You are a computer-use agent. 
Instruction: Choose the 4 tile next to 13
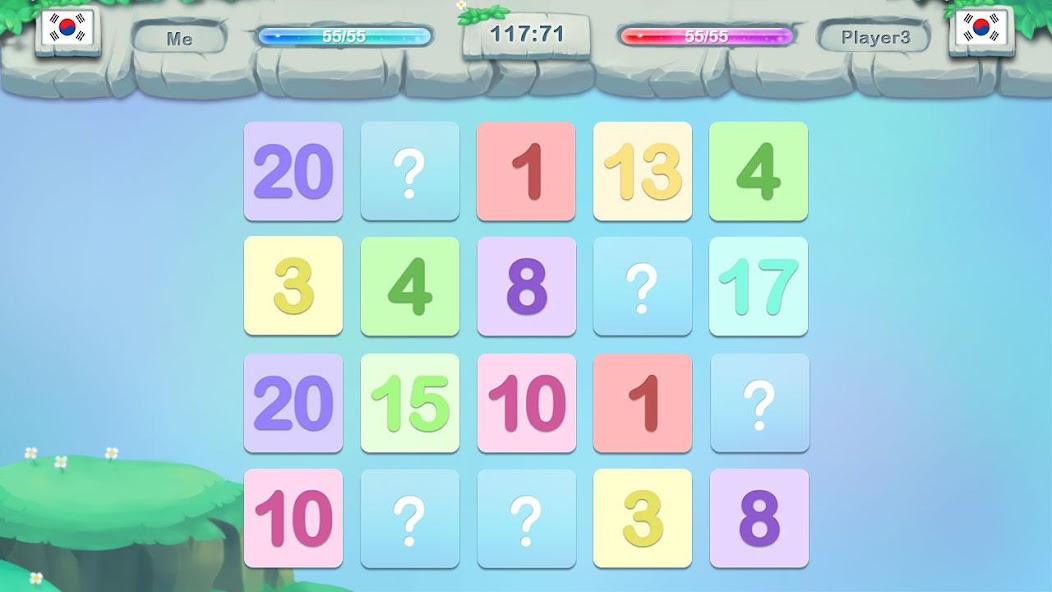click(758, 171)
